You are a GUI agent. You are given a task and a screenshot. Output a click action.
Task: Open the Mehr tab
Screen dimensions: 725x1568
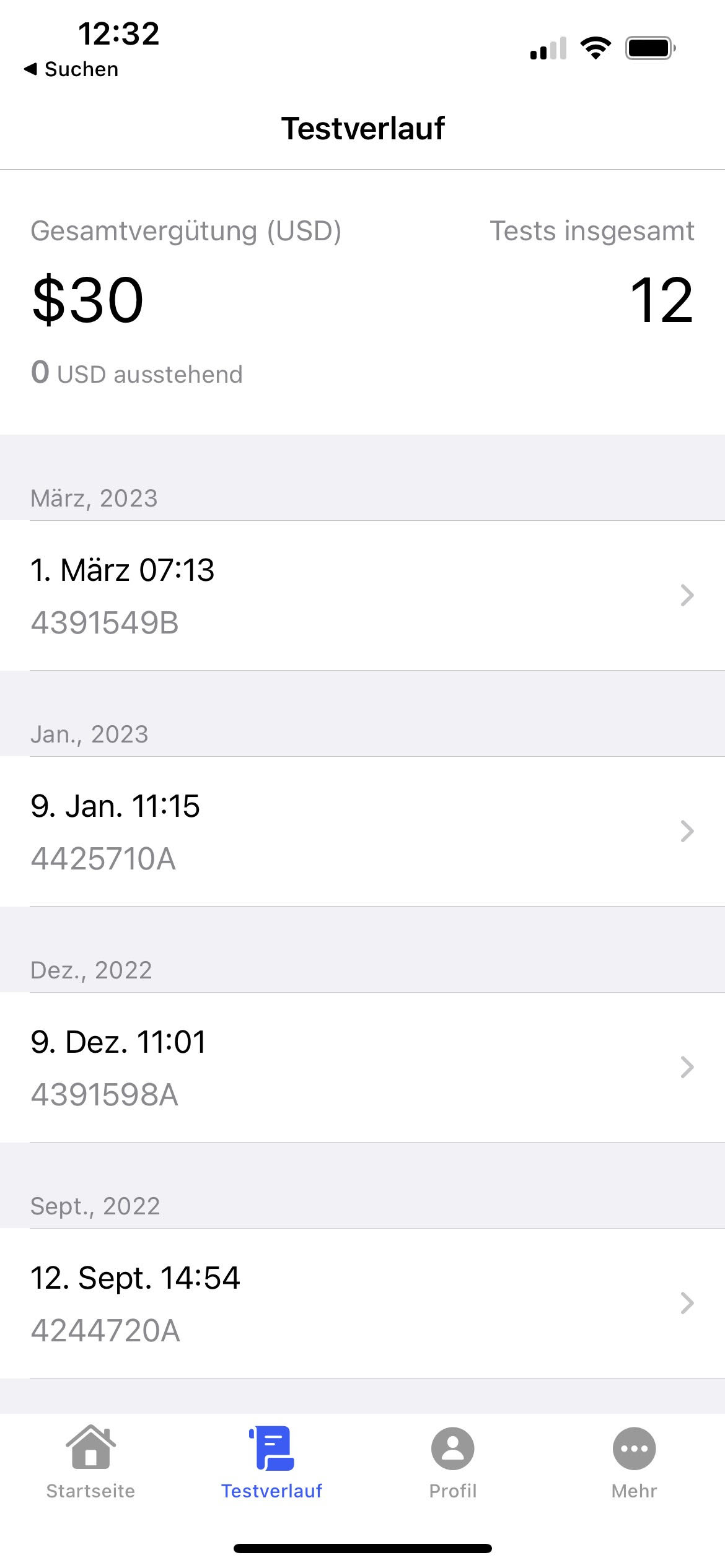pos(634,1463)
